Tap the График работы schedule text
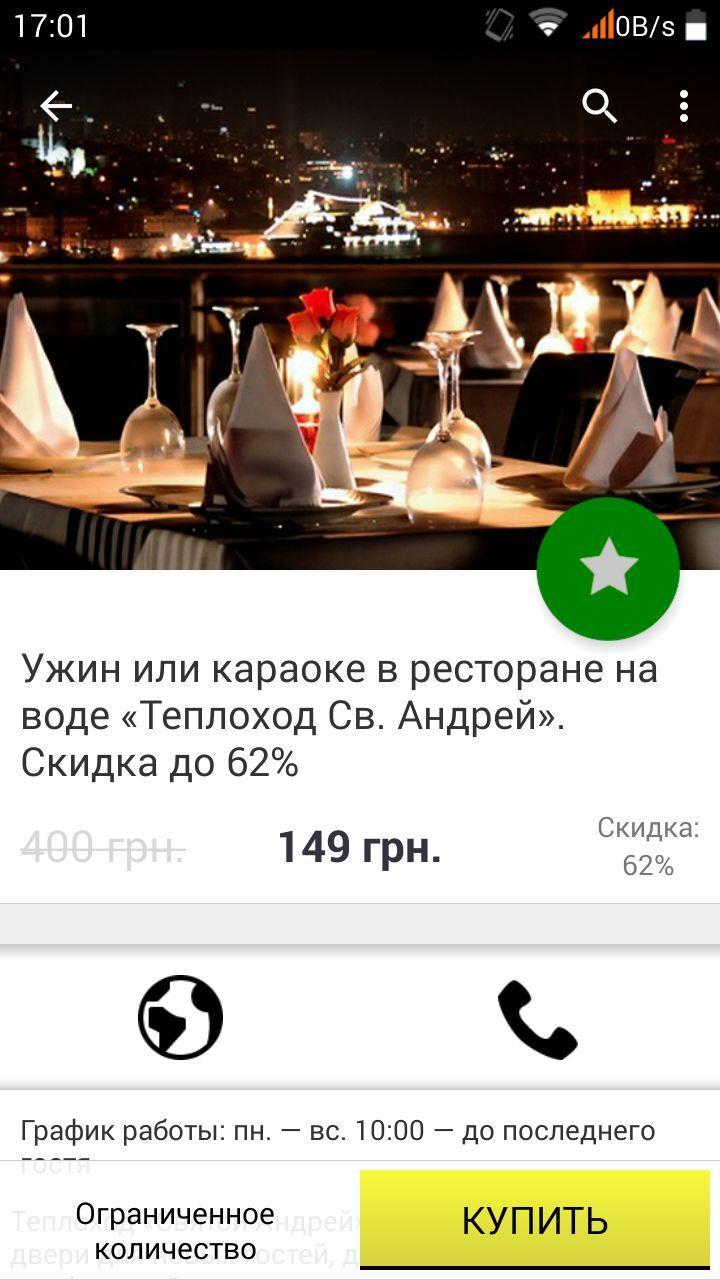 (x=340, y=1132)
